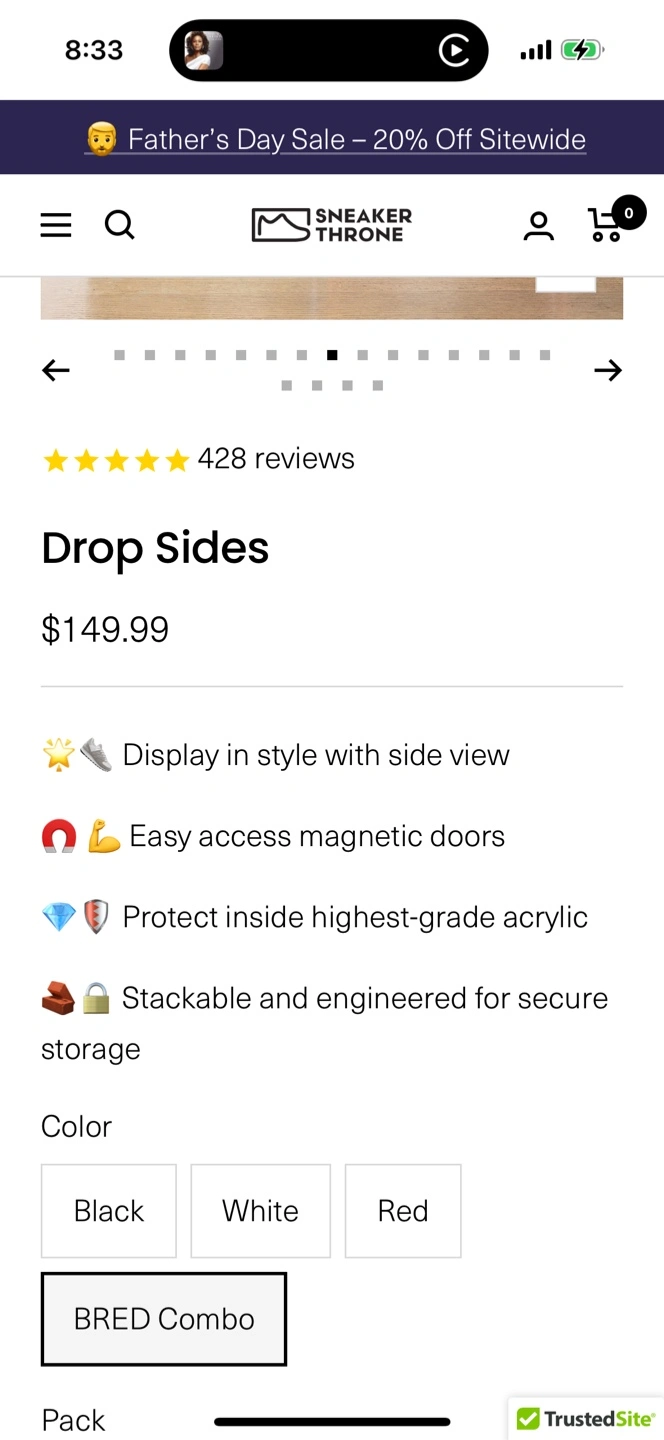Open the Father's Day Sale banner link
The width and height of the screenshot is (664, 1440).
pos(334,139)
